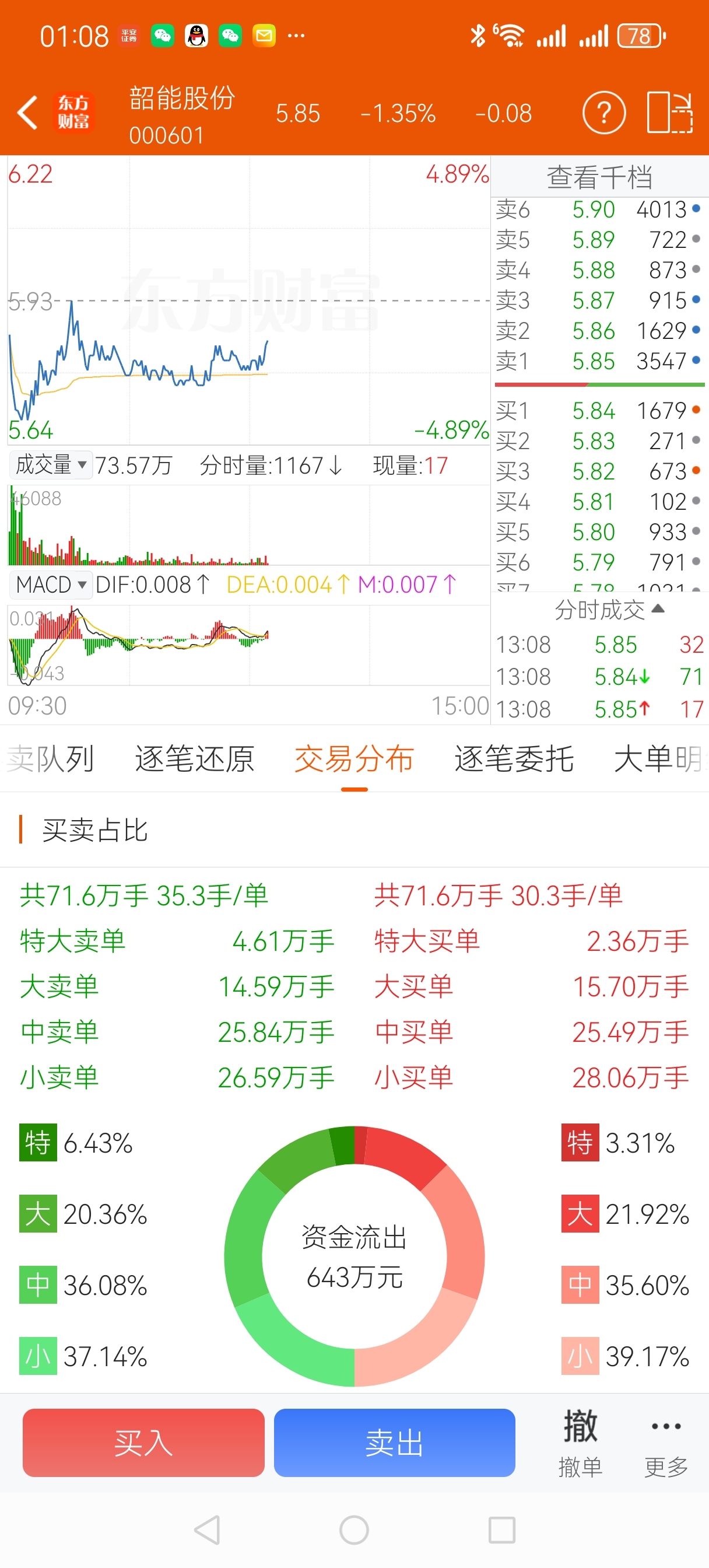The image size is (709, 1568).
Task: Open the 成交量 indicator dropdown
Action: coord(51,466)
